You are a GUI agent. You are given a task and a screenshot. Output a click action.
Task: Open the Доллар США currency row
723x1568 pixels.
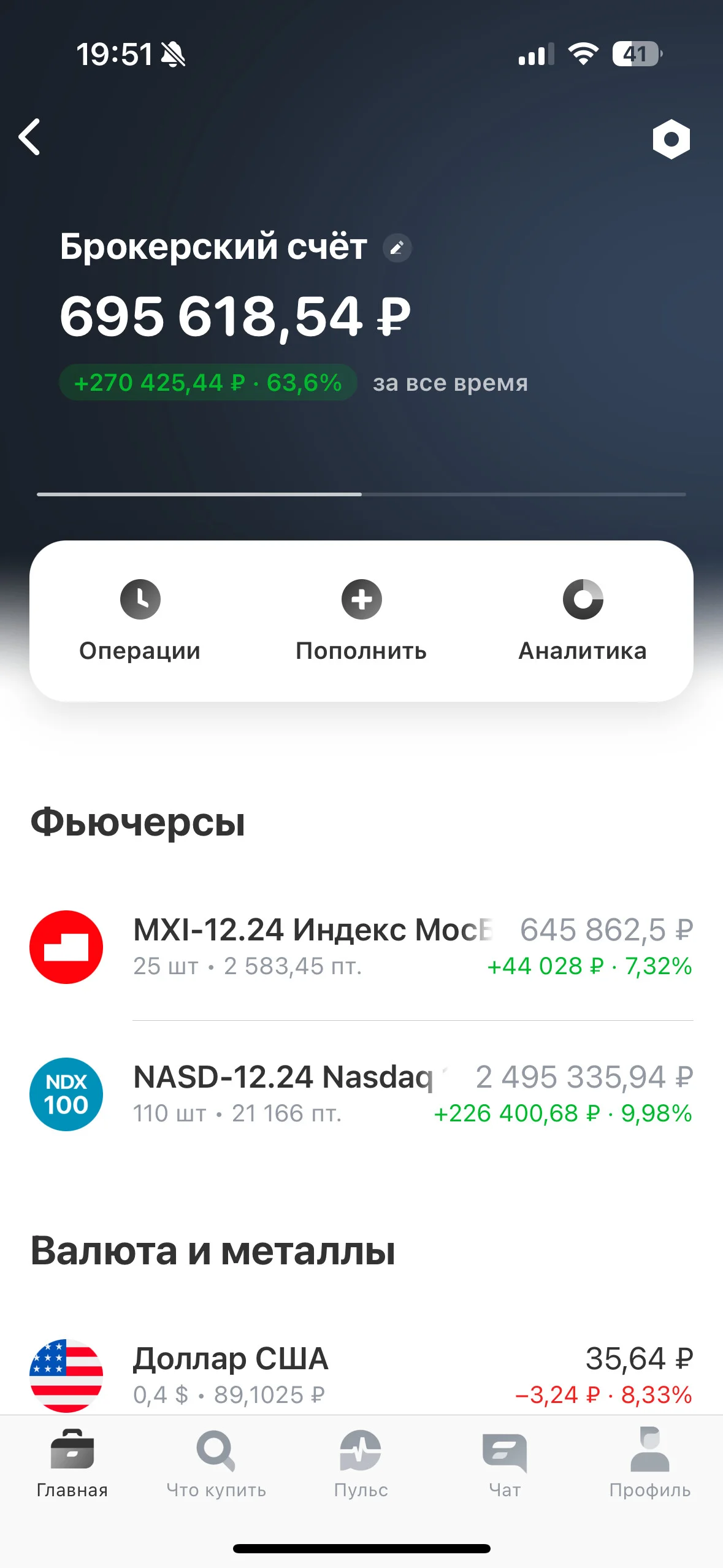coord(361,1376)
